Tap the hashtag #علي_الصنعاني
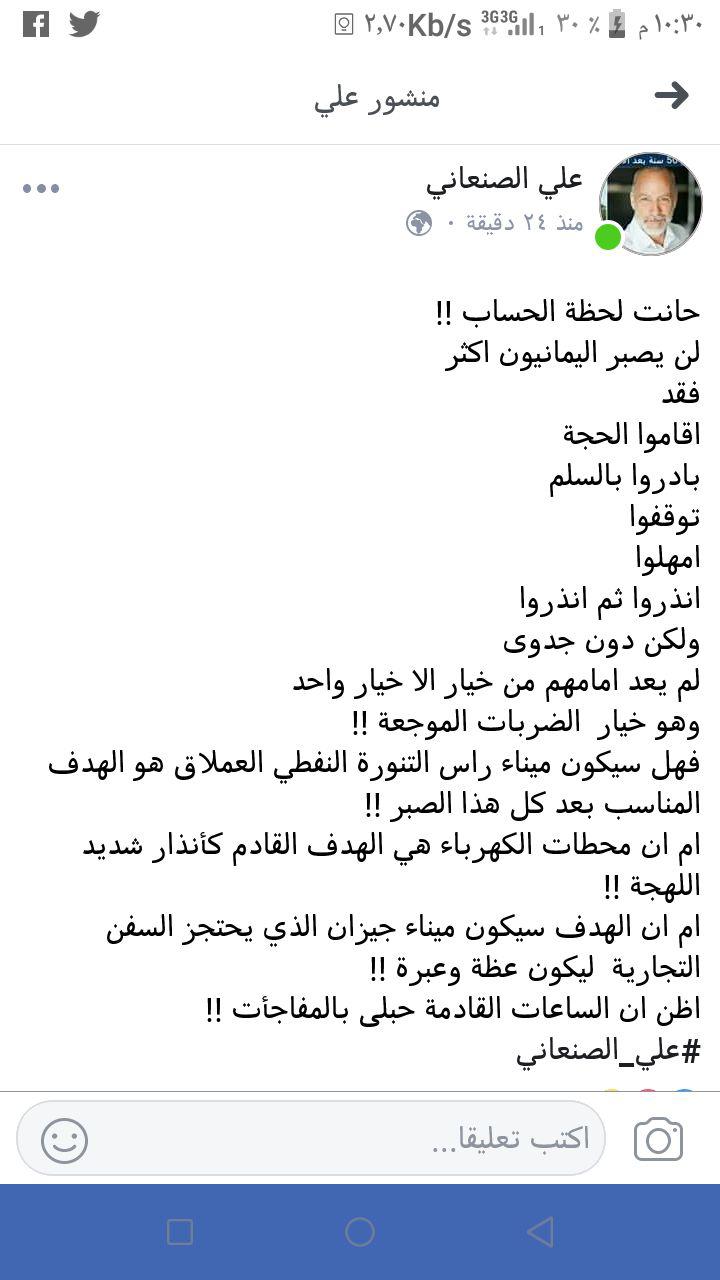 [608, 1052]
